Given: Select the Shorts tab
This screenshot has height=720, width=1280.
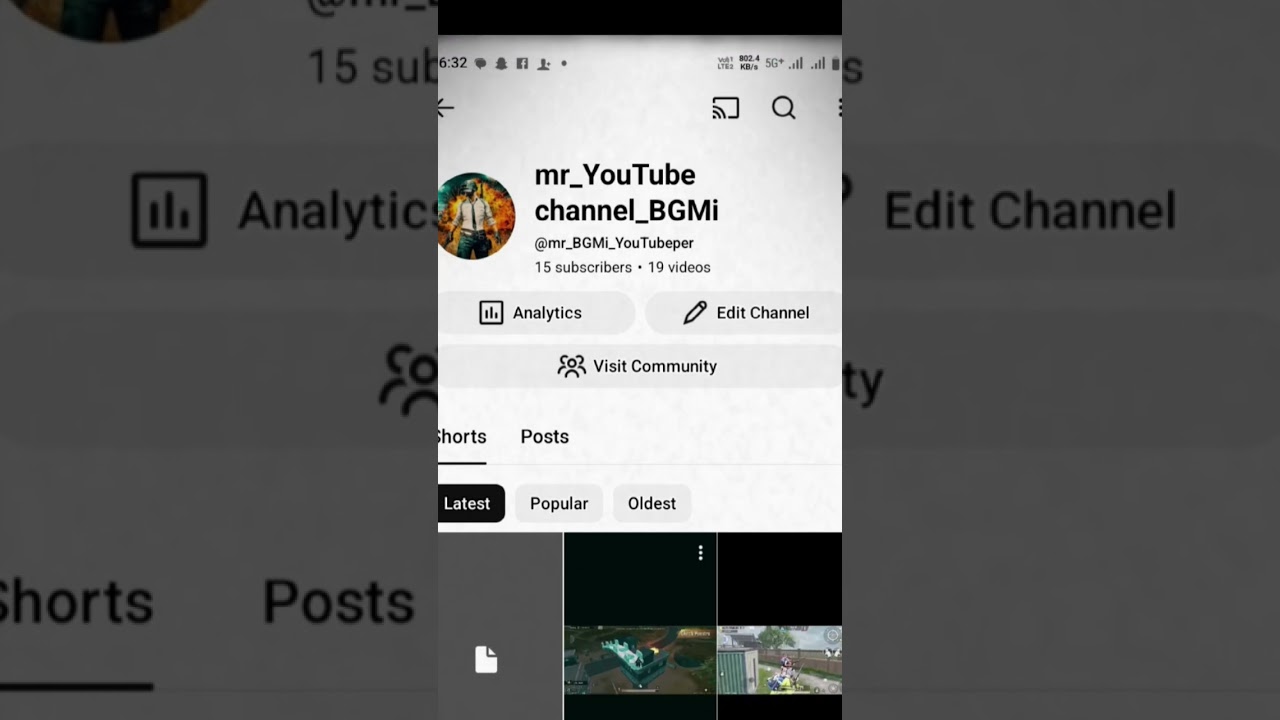Looking at the screenshot, I should point(462,437).
